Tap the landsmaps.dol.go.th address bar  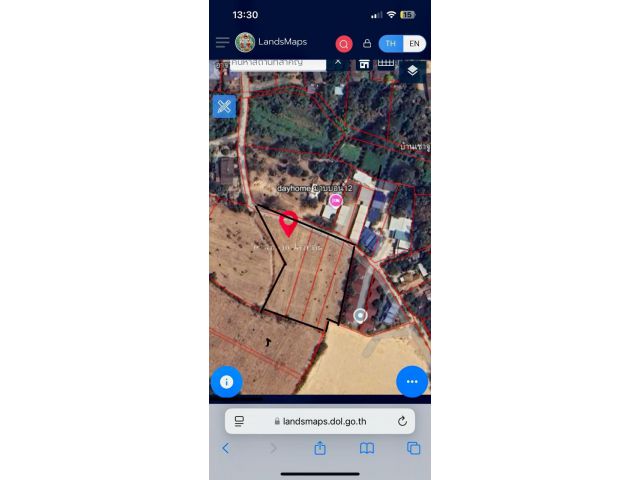(x=318, y=421)
